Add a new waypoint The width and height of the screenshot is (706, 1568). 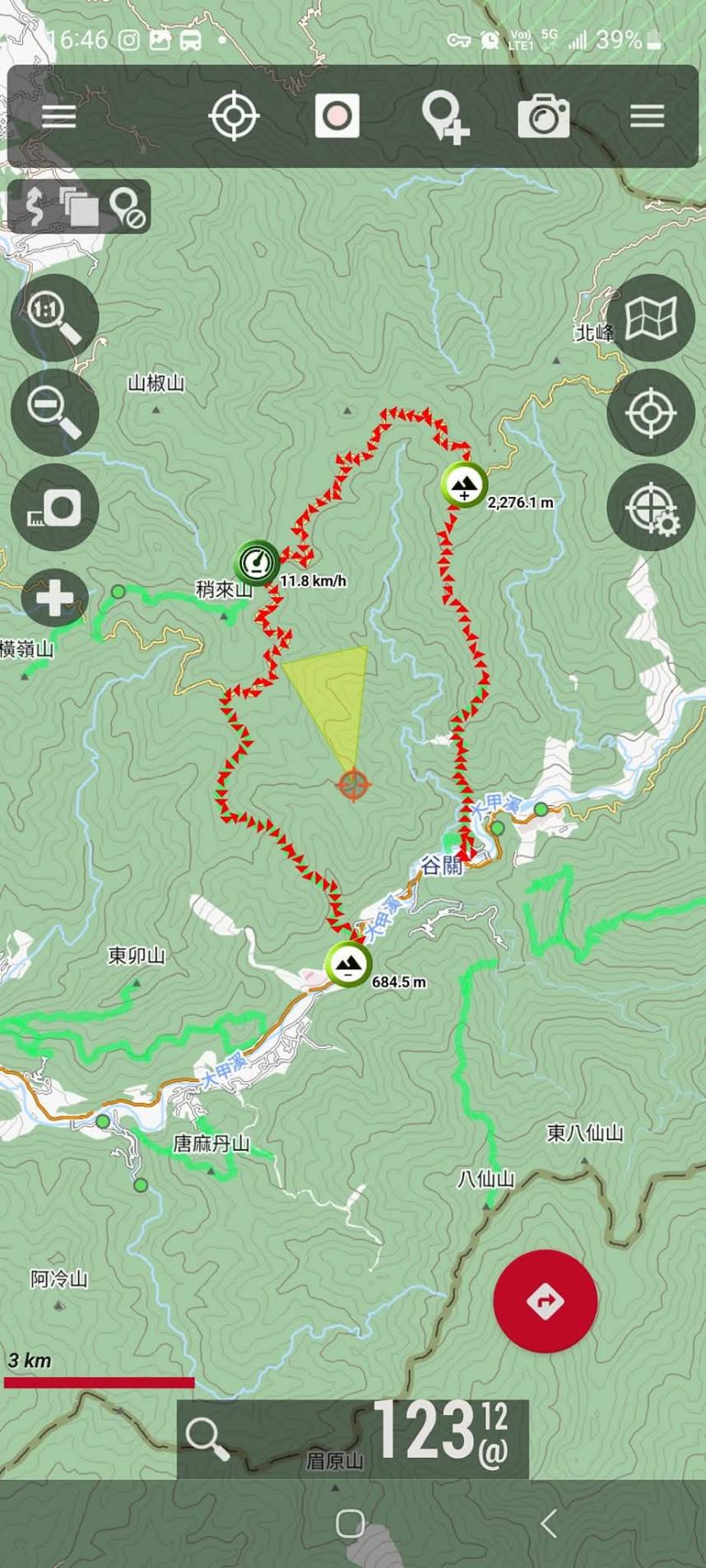coord(444,118)
